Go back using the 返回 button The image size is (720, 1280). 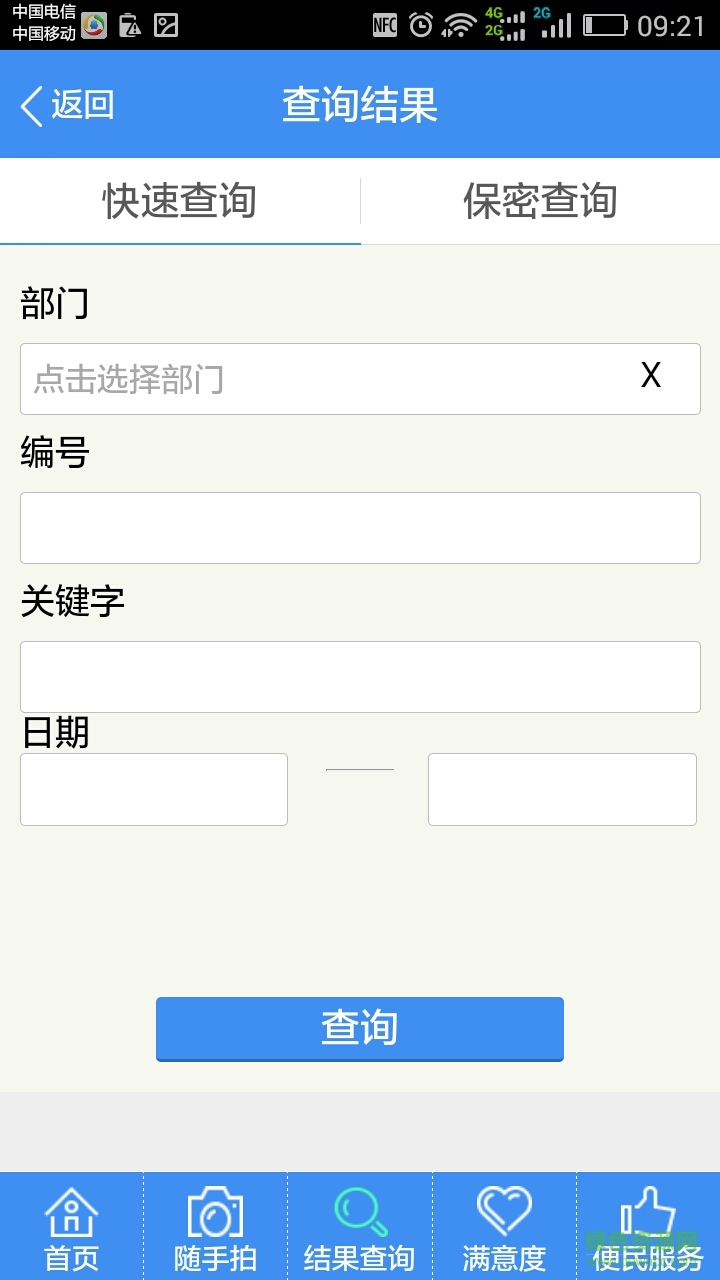click(x=68, y=105)
